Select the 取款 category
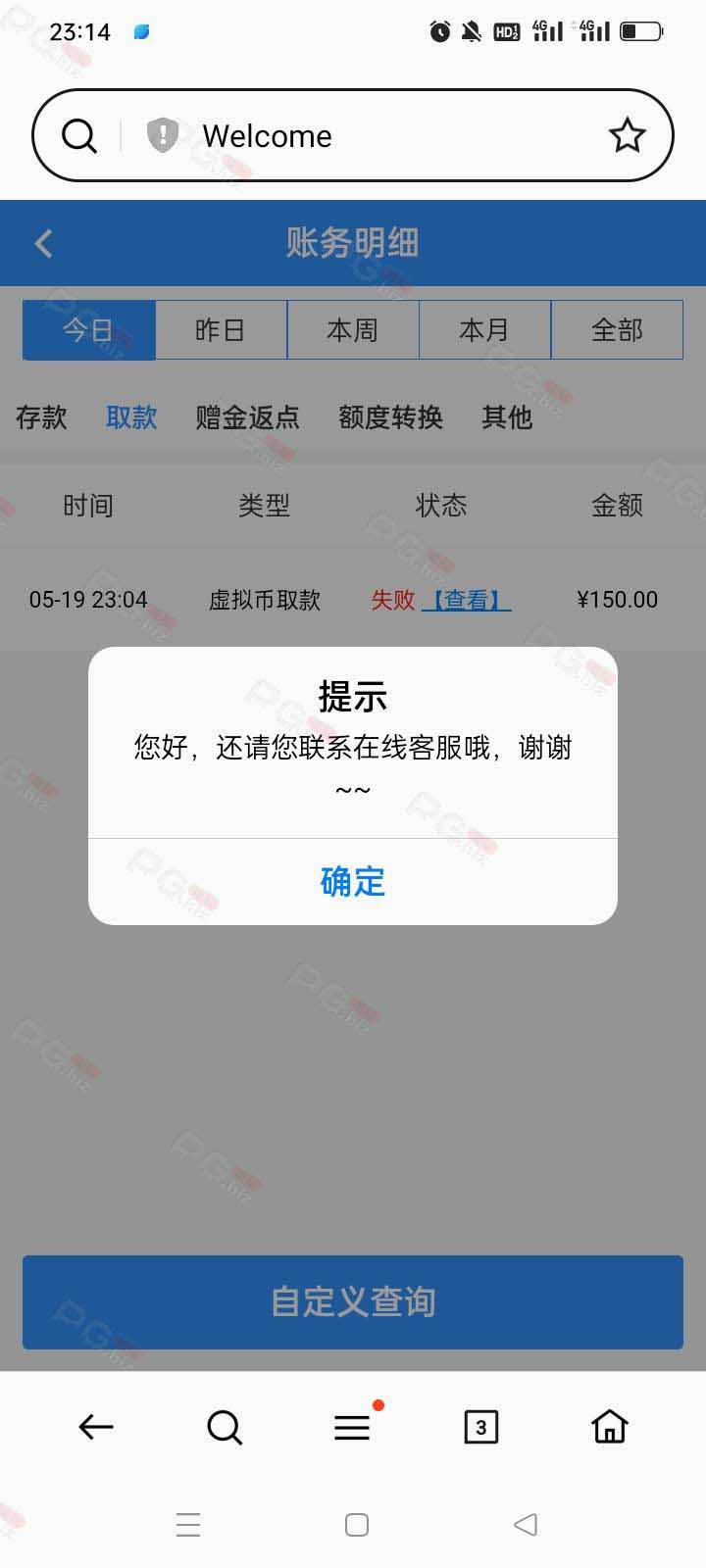 tap(131, 417)
